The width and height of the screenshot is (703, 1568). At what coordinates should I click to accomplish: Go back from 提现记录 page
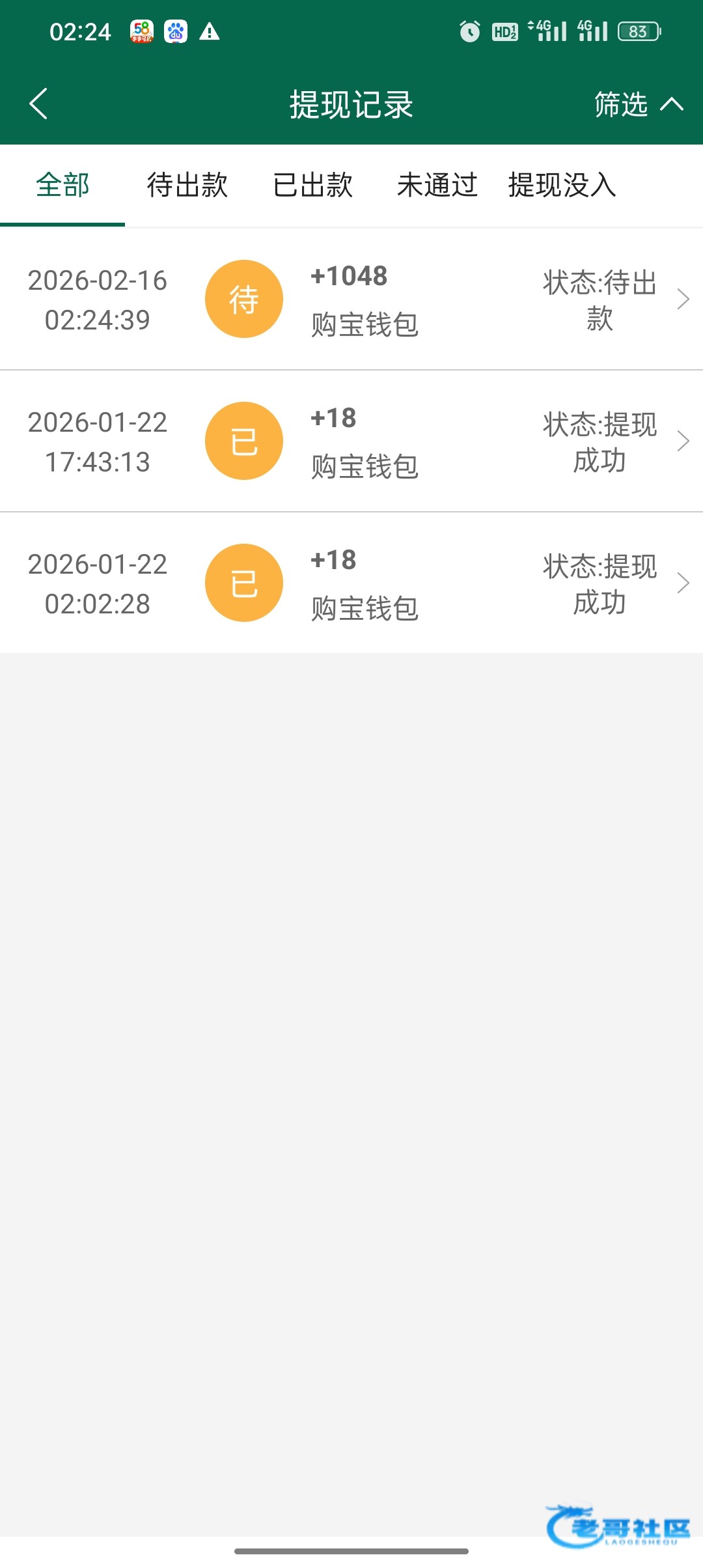(39, 104)
